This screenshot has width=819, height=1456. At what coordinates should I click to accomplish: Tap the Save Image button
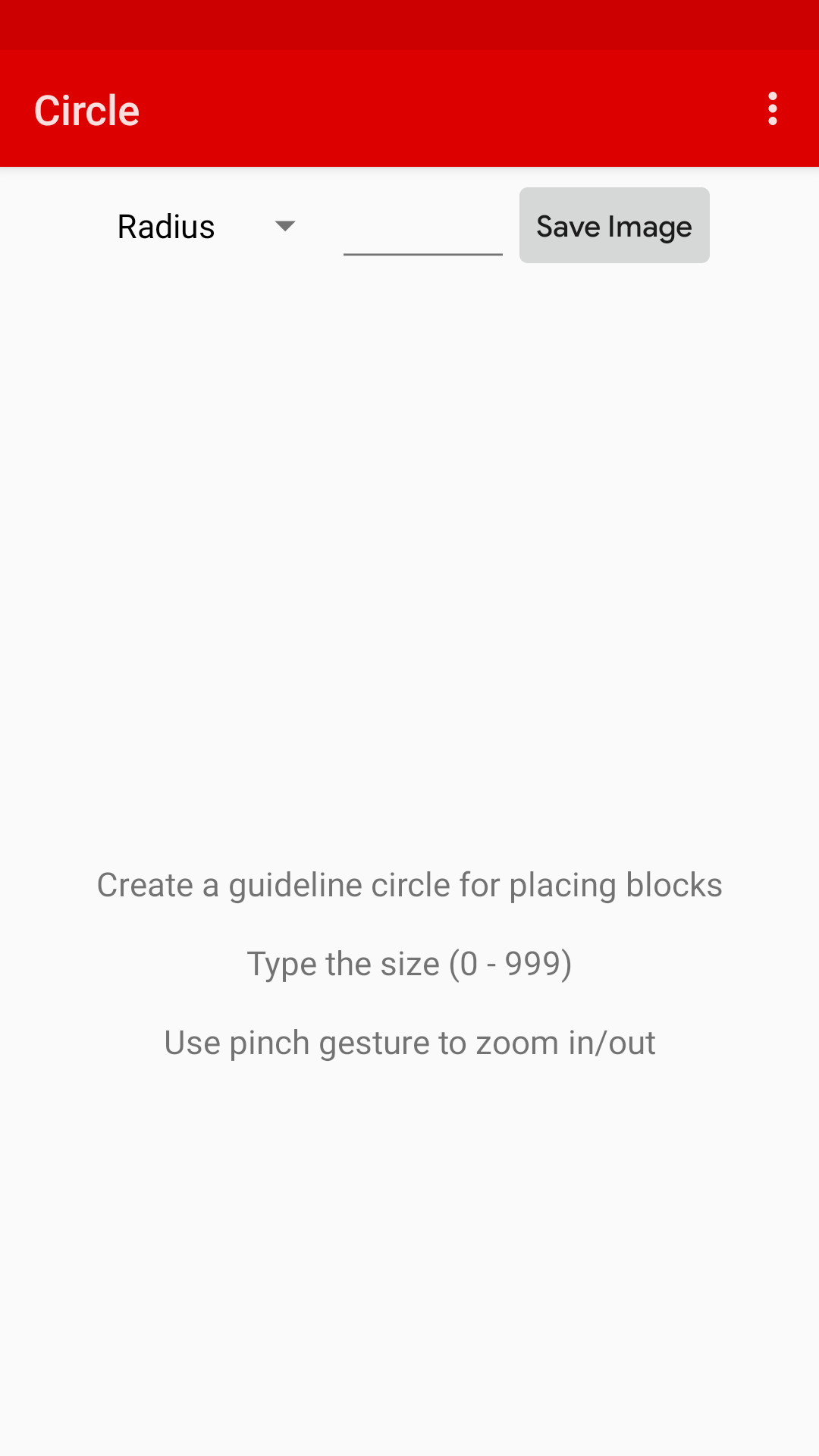613,226
